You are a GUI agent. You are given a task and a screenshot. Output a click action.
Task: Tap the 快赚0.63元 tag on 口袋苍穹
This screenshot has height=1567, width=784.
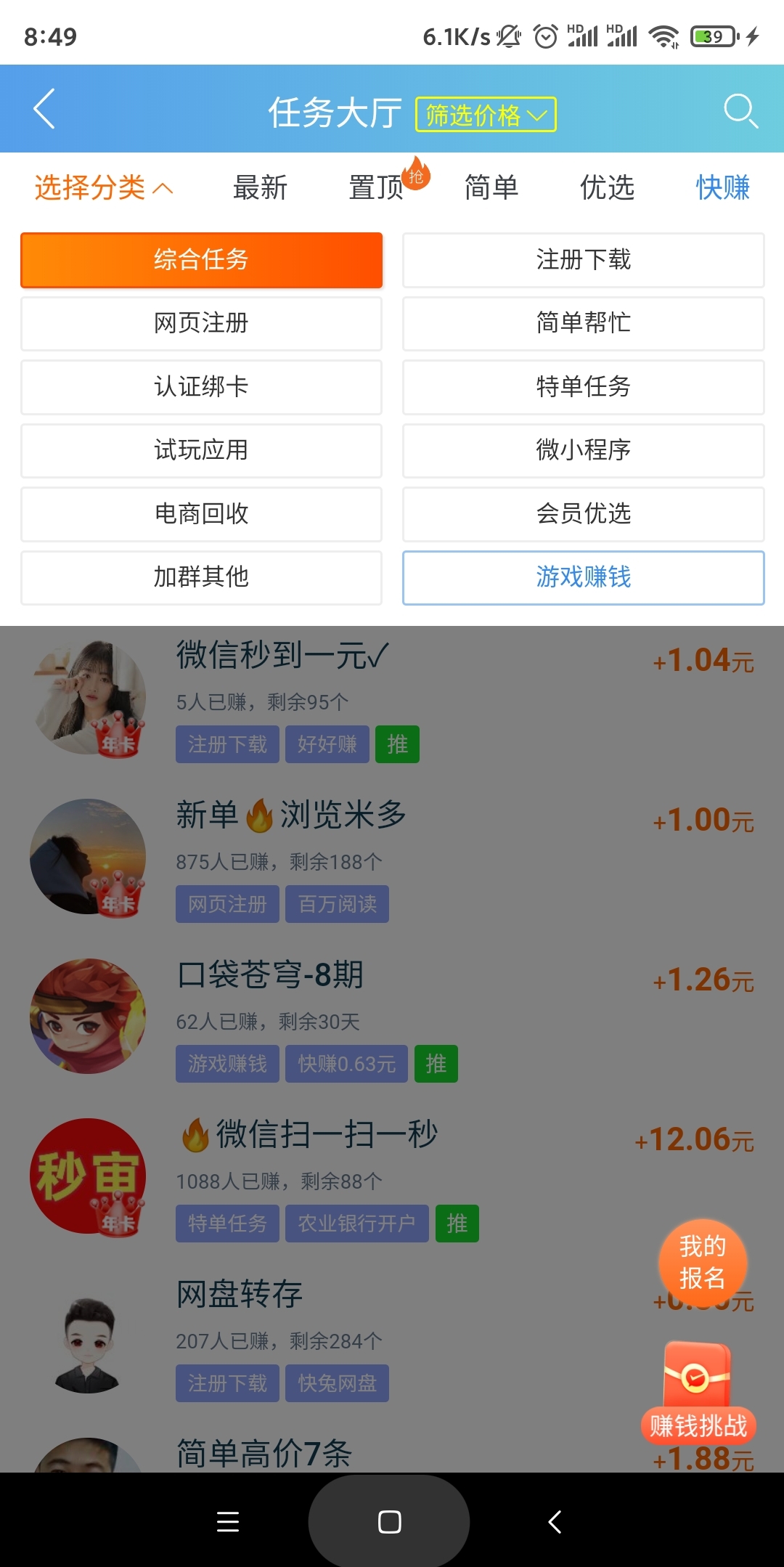[346, 1063]
